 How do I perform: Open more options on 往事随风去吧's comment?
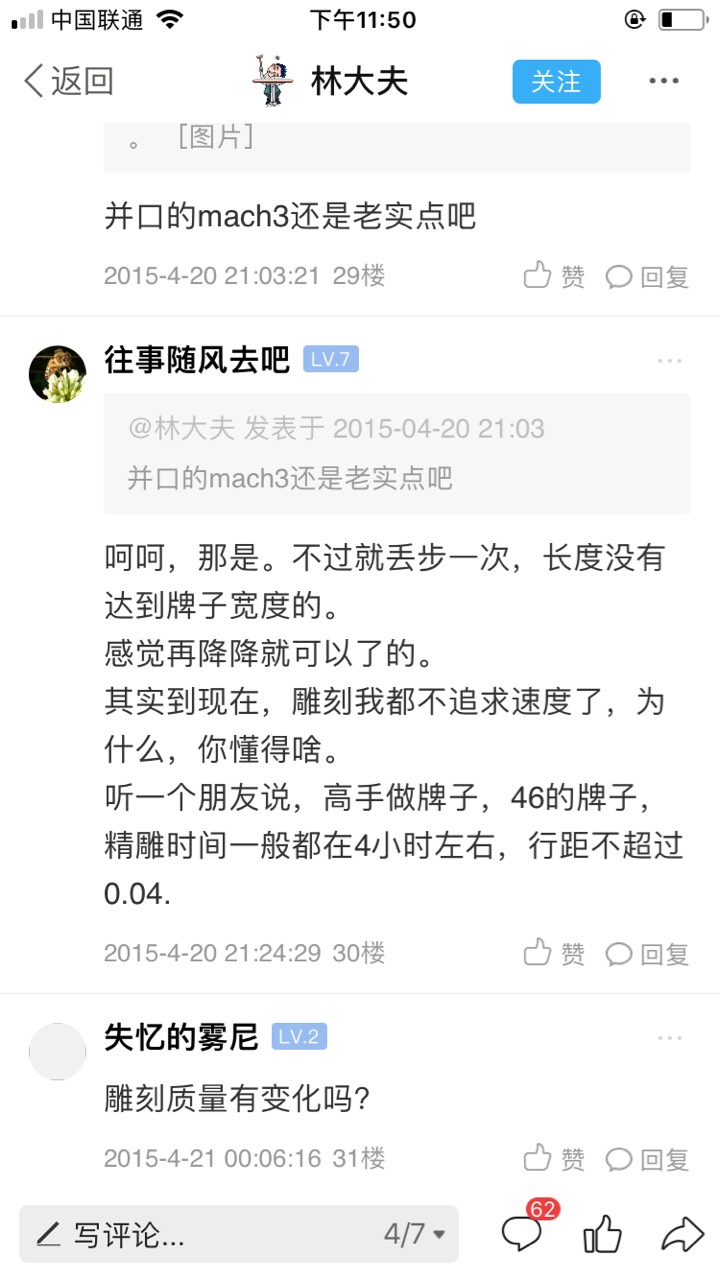click(x=670, y=360)
